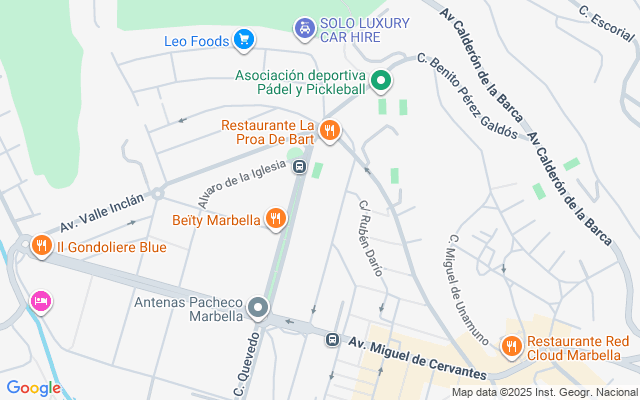Image resolution: width=640 pixels, height=400 pixels.
Task: Open the Leo Foods shopping pin
Action: 243,40
